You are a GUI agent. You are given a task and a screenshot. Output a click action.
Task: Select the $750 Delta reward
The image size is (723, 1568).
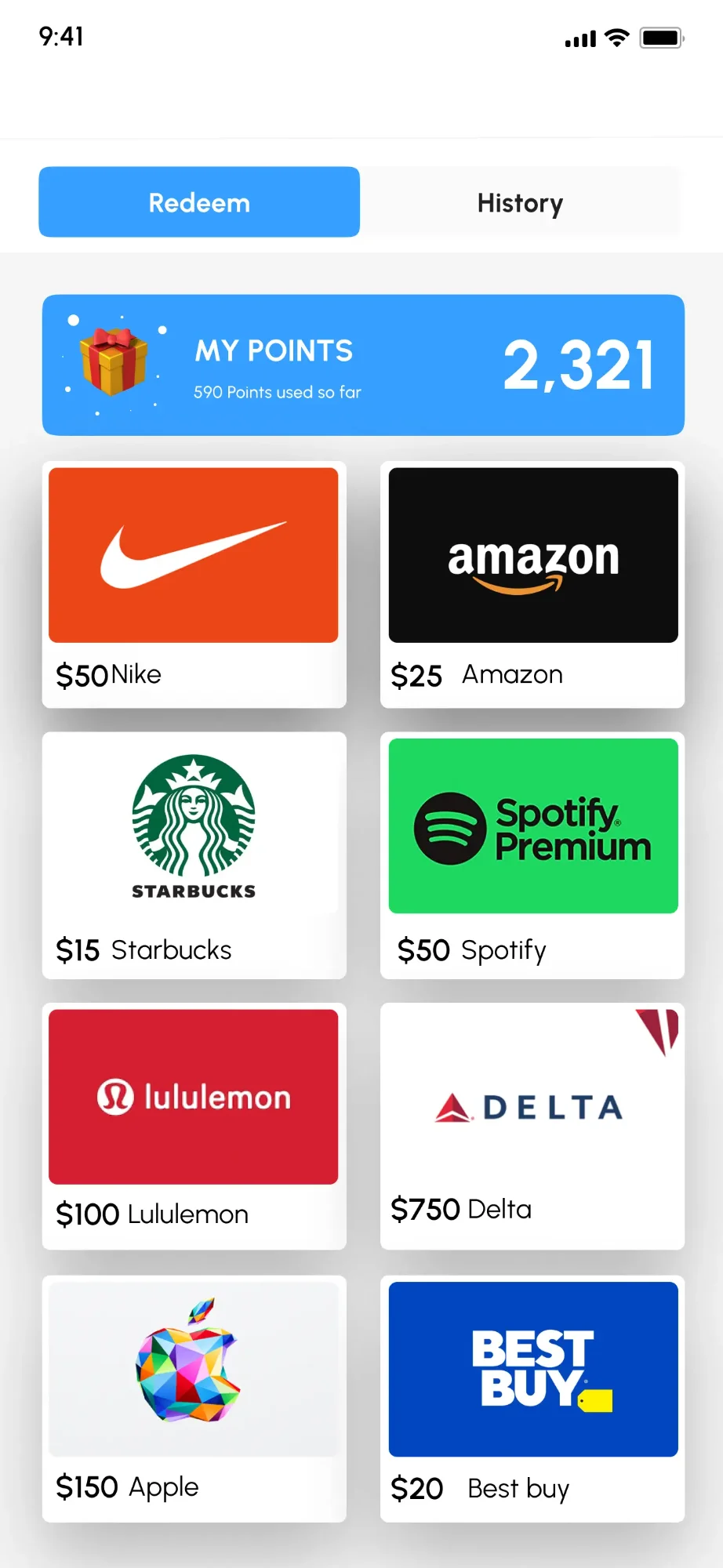[531, 1127]
